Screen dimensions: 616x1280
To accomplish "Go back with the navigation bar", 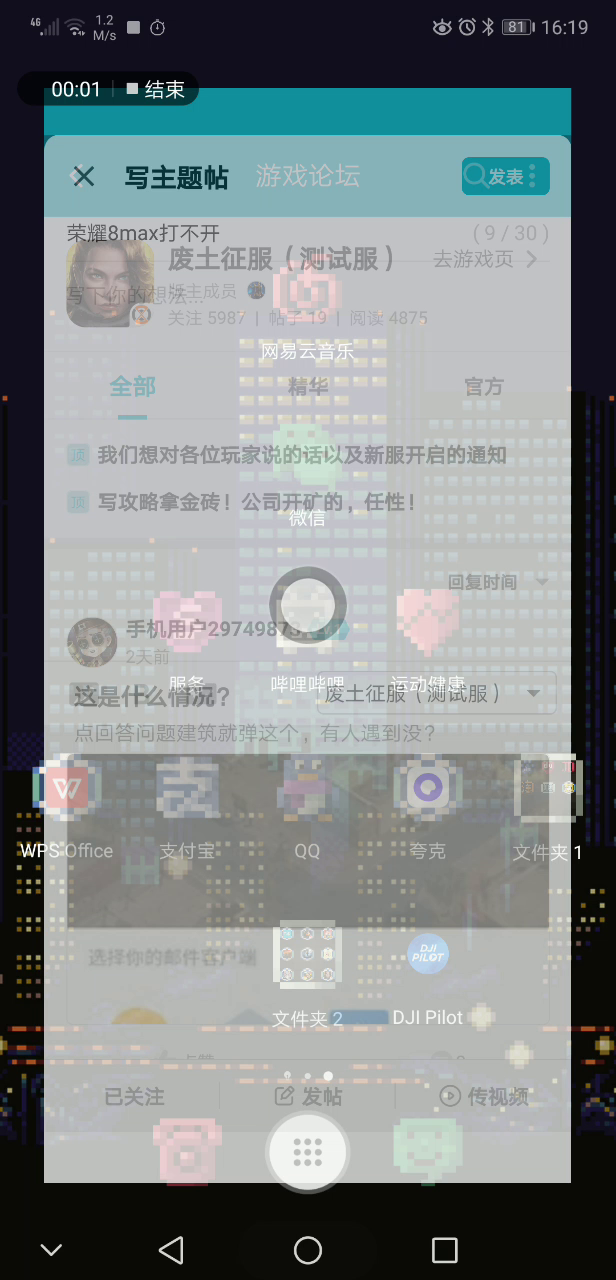I will tap(172, 1249).
